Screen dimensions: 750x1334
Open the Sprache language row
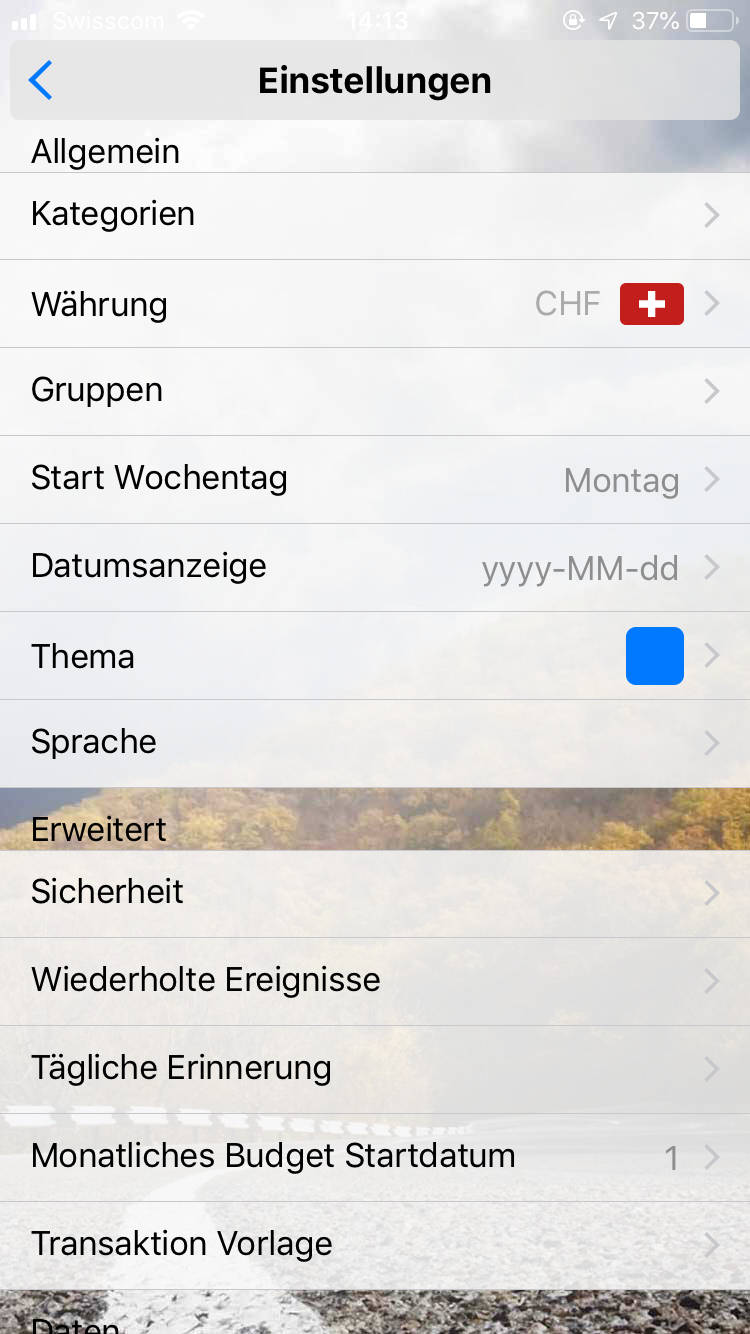pos(375,744)
